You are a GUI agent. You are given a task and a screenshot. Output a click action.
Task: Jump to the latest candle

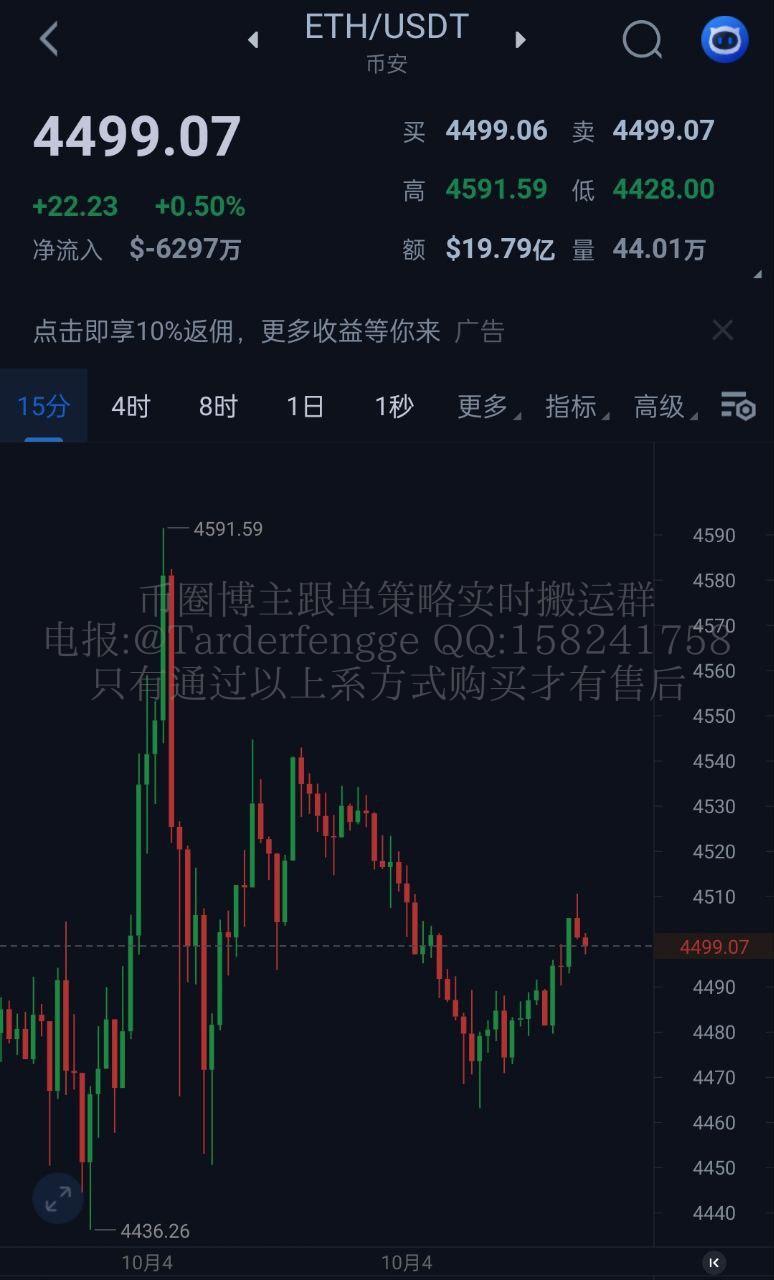point(713,1263)
